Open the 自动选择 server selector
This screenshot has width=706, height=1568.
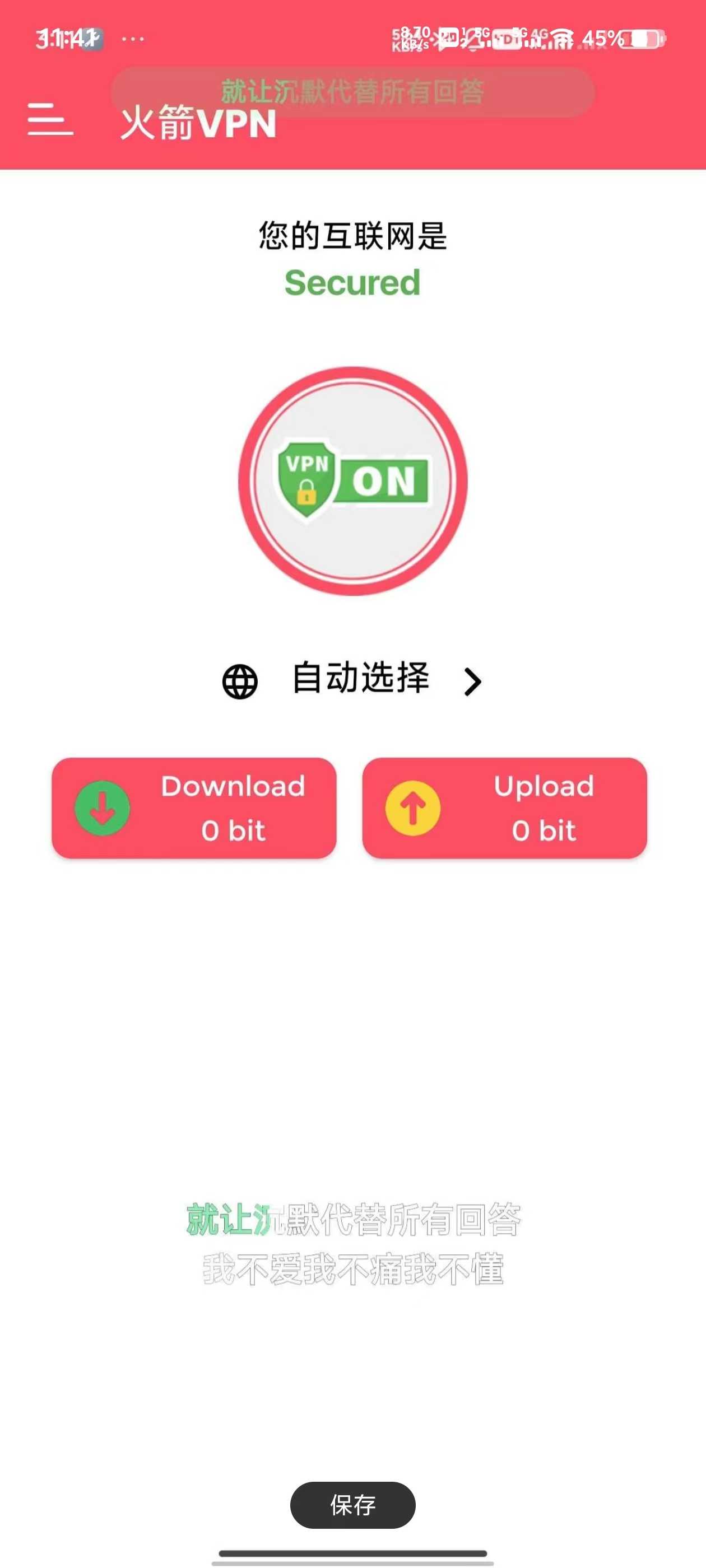[352, 679]
